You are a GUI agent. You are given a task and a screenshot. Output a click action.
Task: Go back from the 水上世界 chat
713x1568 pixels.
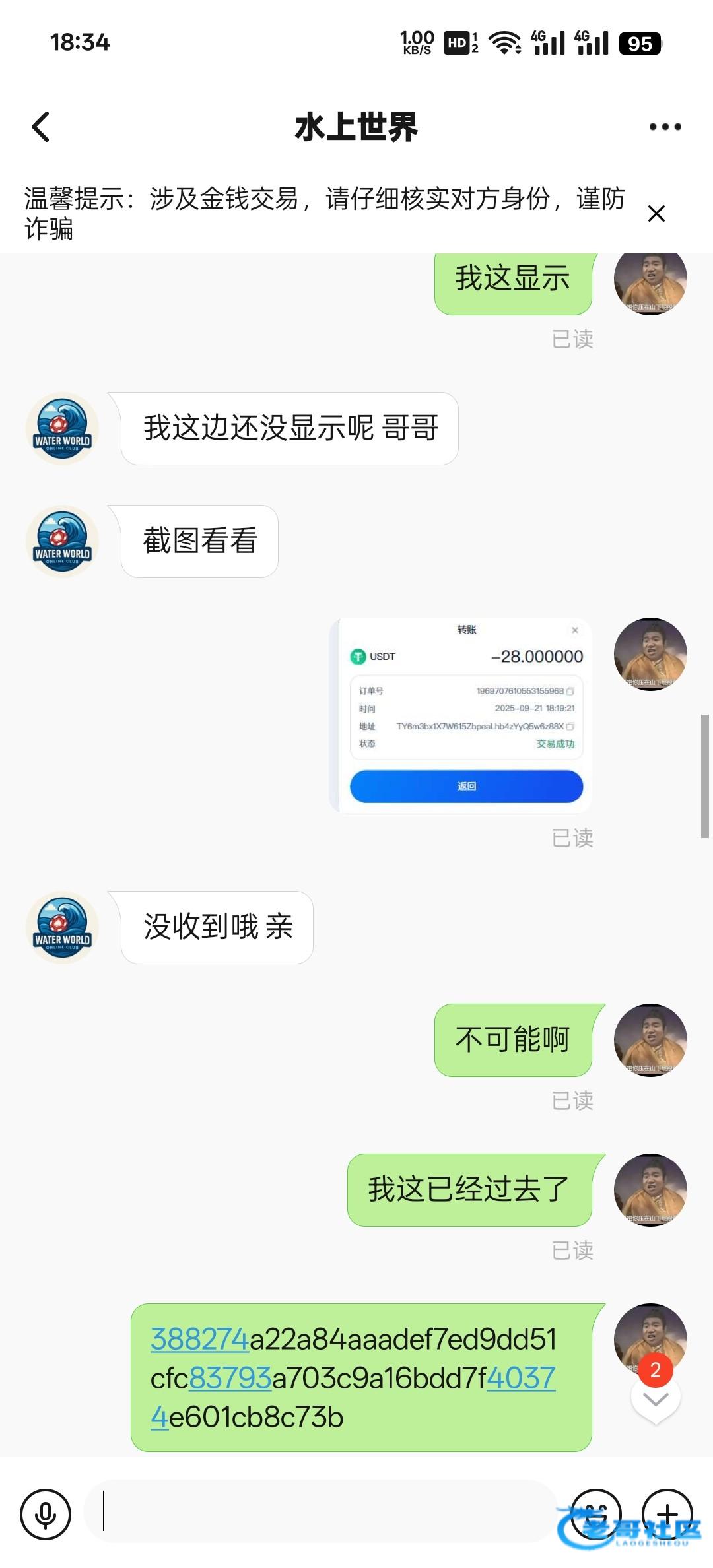41,127
